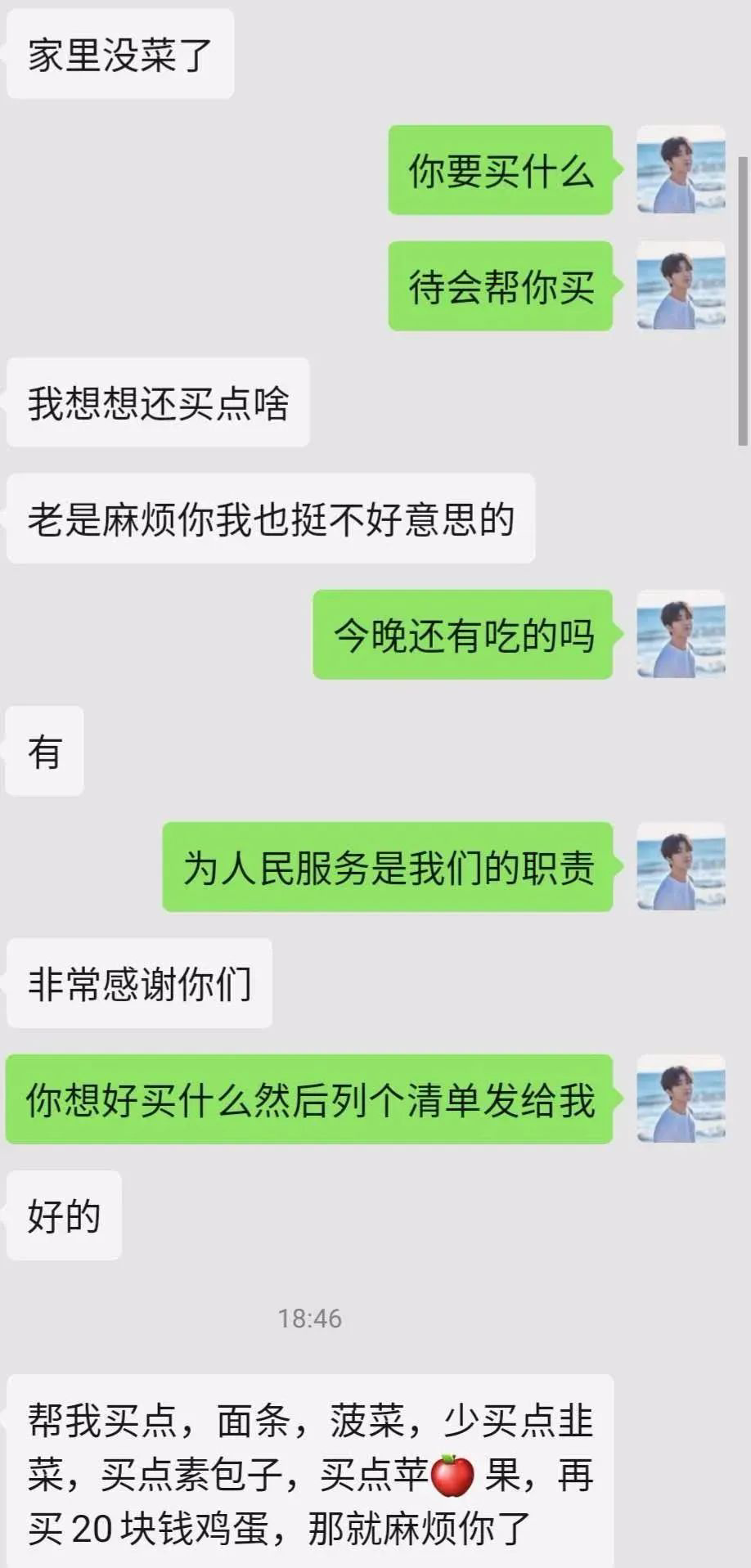
Task: Open avatar next to 为人民服务是我们的职责
Action: [x=681, y=867]
